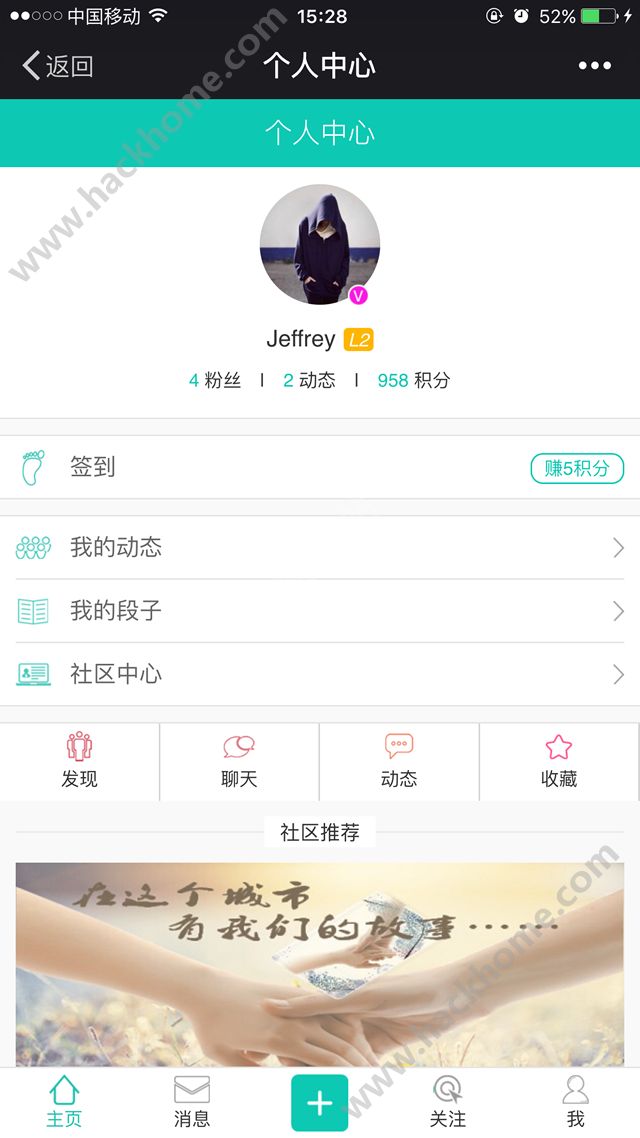Screen dimensions: 640x1138
Task: Open the 动态 shortcut with chat bubble
Action: 399,762
